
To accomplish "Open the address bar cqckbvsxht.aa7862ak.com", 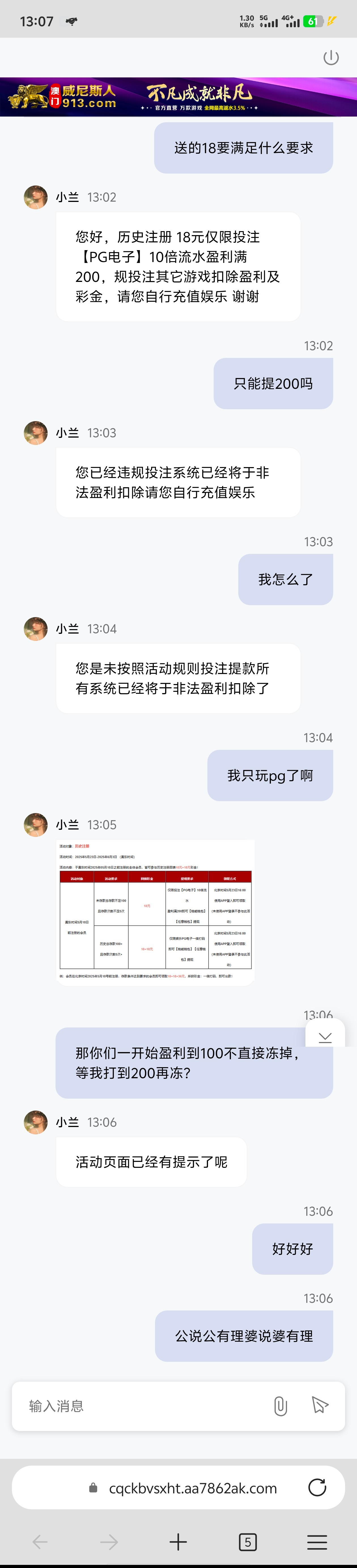I will [x=192, y=1488].
